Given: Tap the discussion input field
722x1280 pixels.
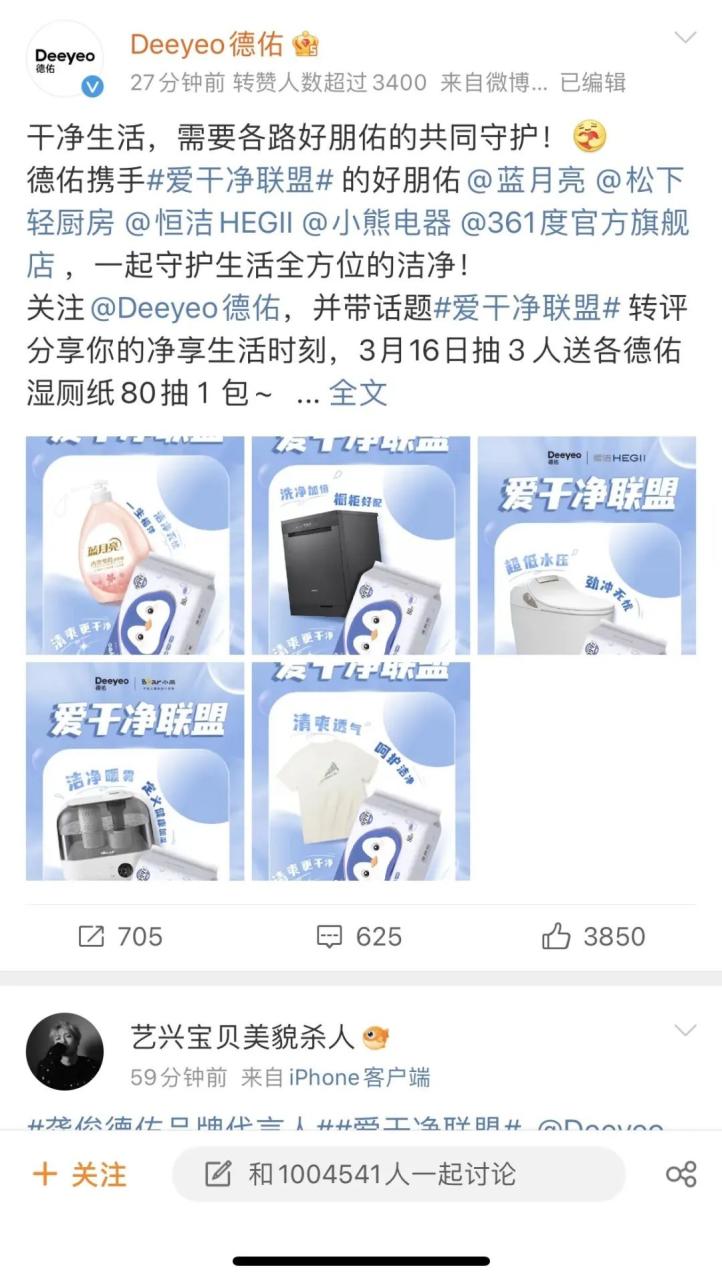Looking at the screenshot, I should coord(398,1173).
